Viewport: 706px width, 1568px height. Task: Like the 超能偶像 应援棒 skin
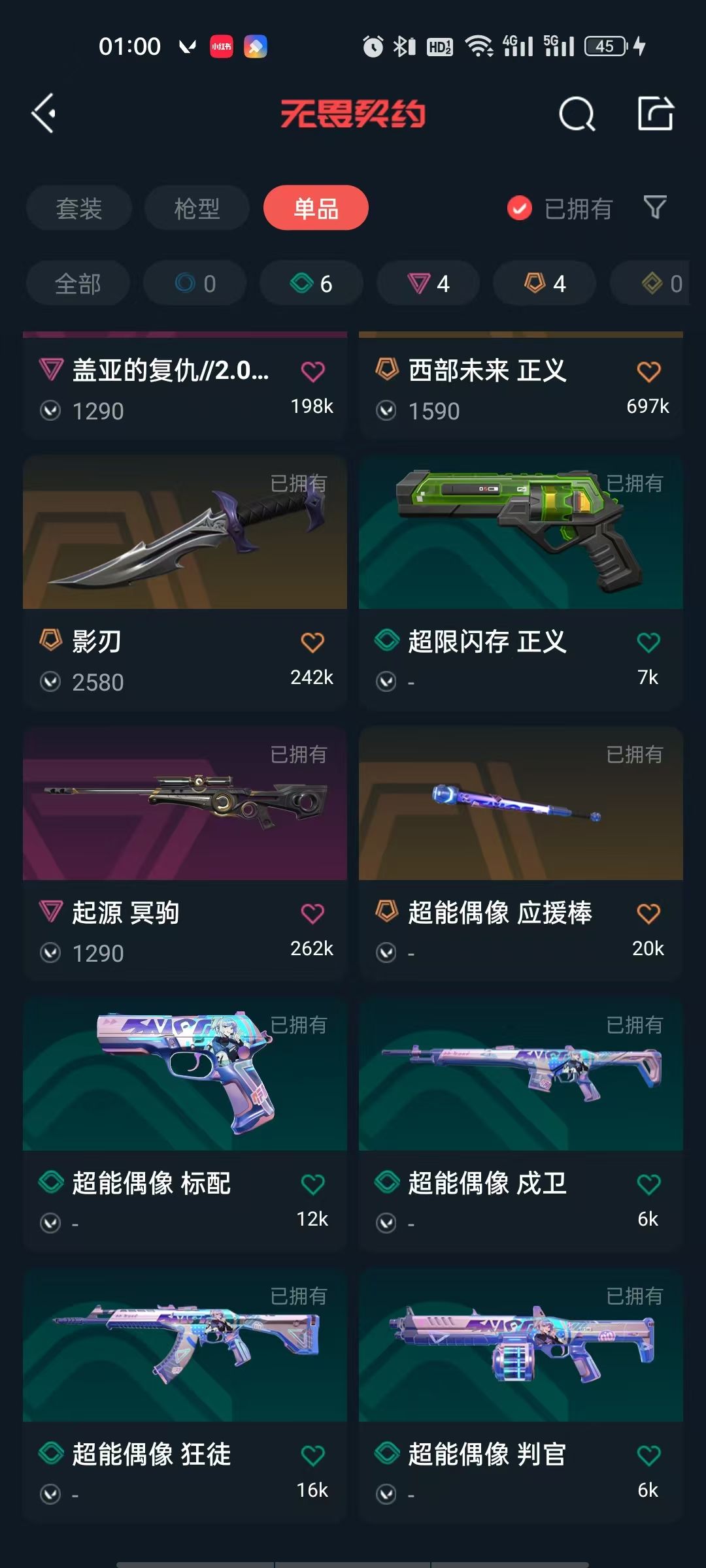pyautogui.click(x=648, y=913)
